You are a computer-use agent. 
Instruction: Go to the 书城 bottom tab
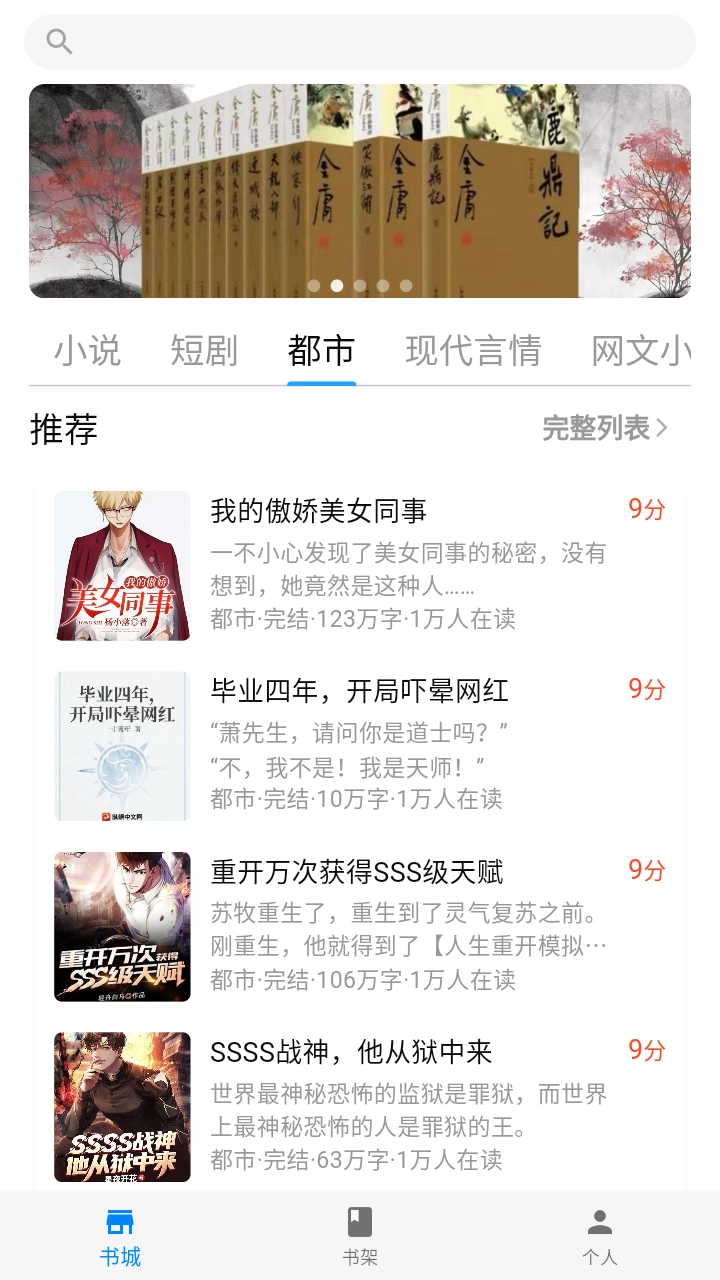(x=120, y=1236)
